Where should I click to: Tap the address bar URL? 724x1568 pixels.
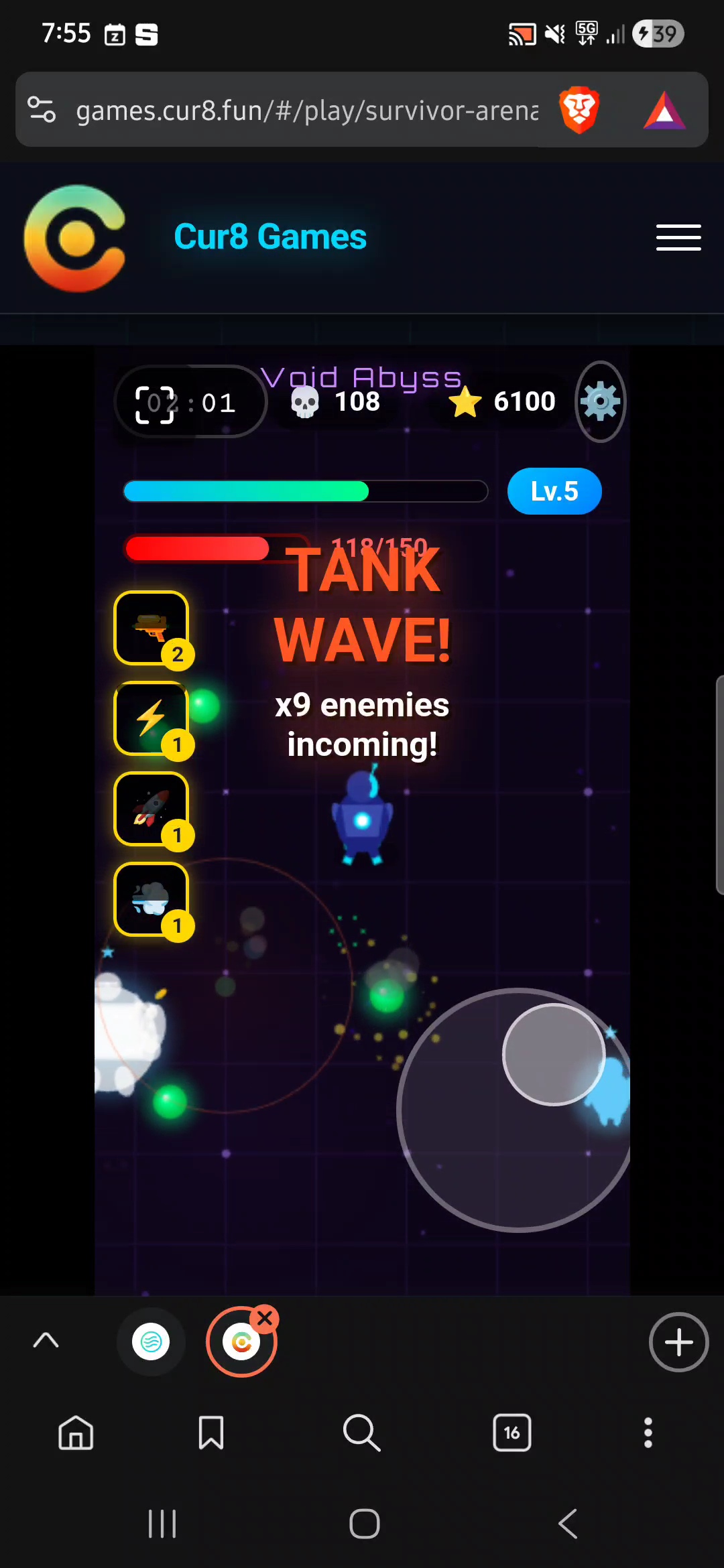[306, 111]
